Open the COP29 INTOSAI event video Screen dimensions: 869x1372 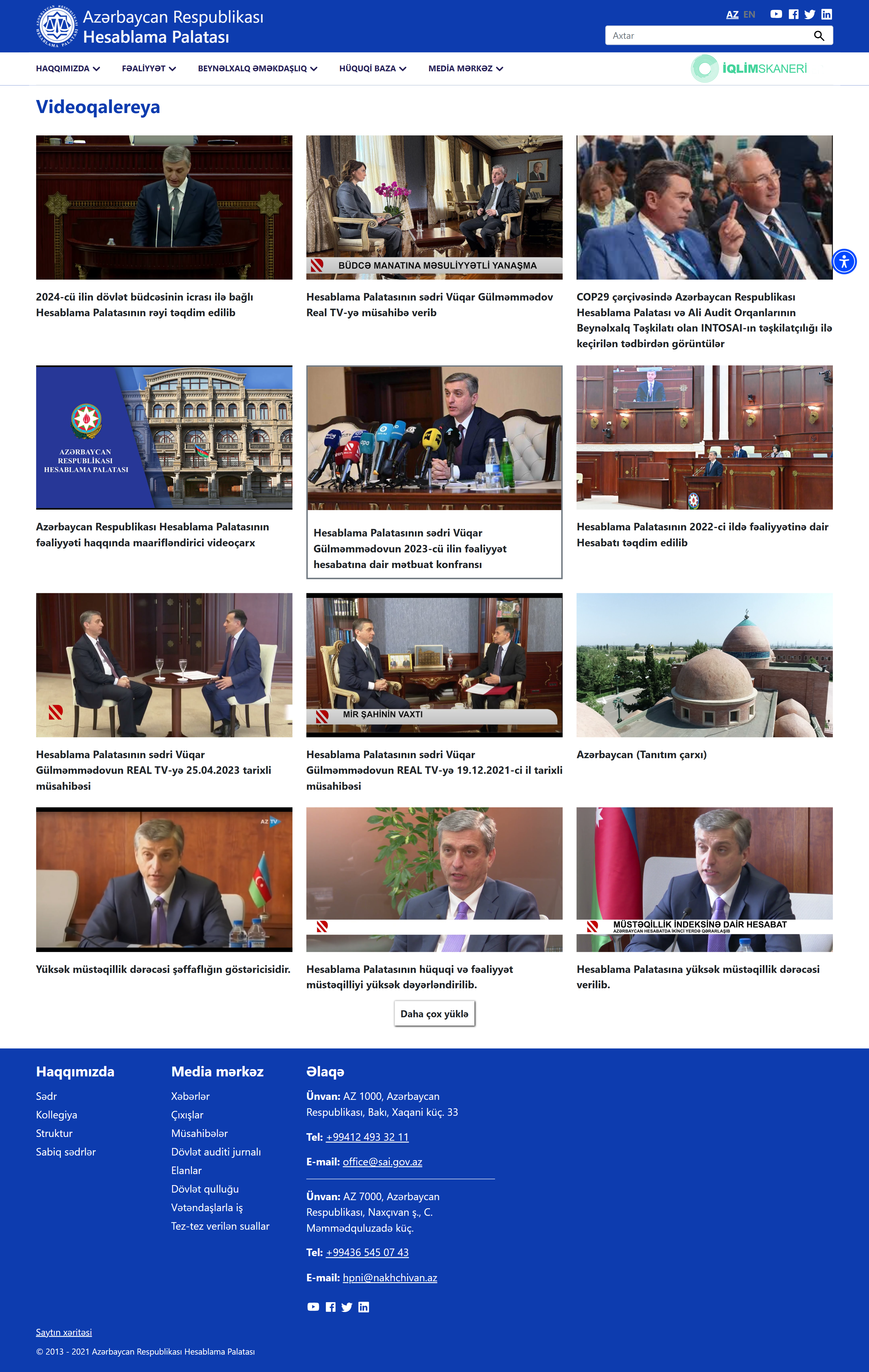click(704, 208)
